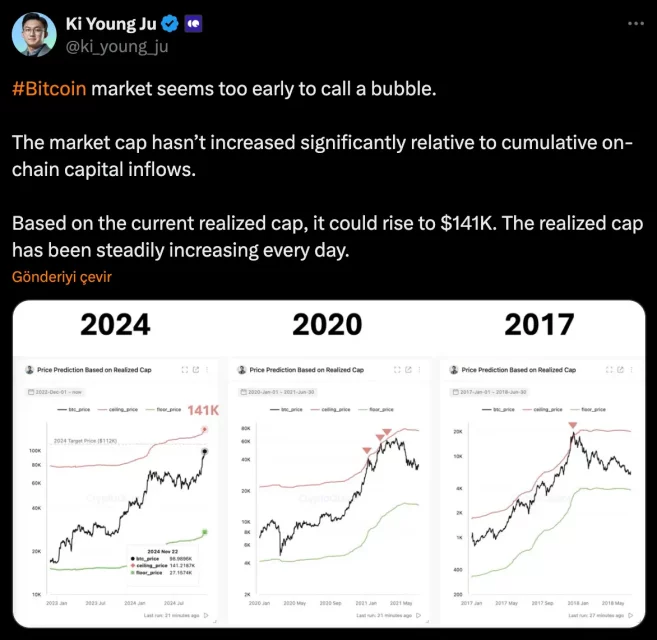Open Ki Young Ju's profile picture

pos(33,34)
